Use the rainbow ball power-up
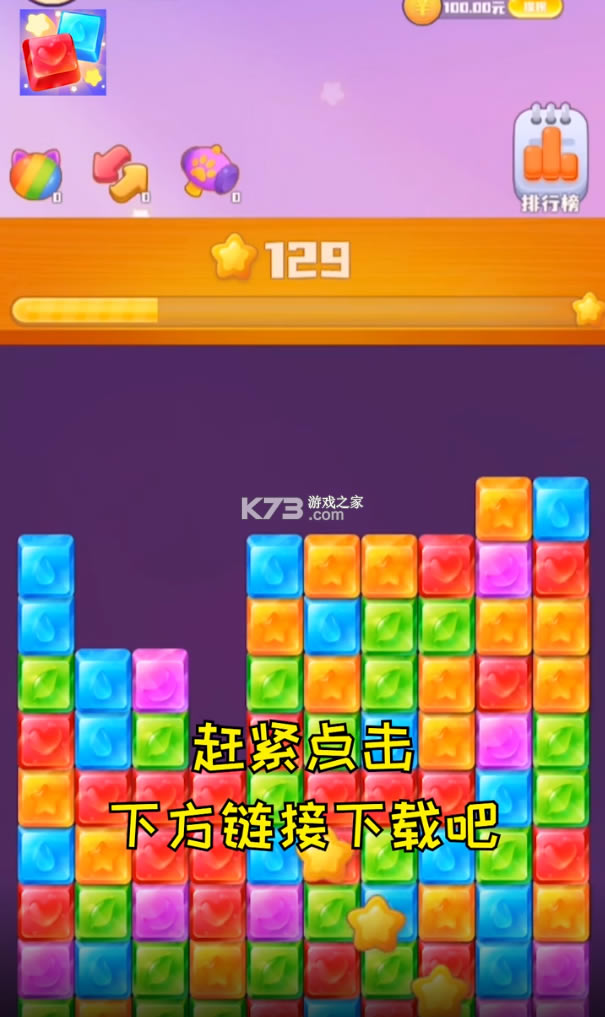The width and height of the screenshot is (605, 1017). [x=36, y=174]
